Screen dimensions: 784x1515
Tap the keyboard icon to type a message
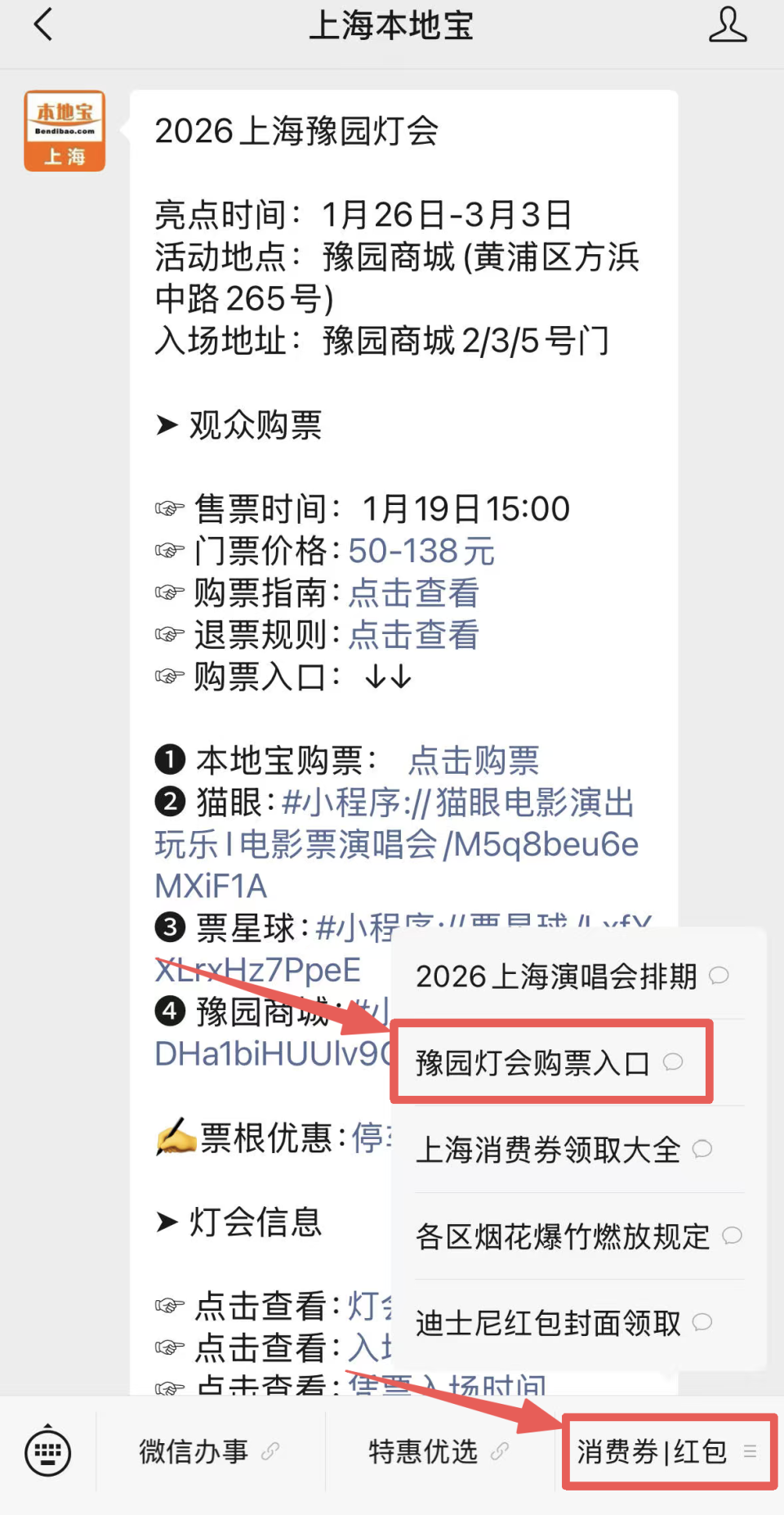47,1453
